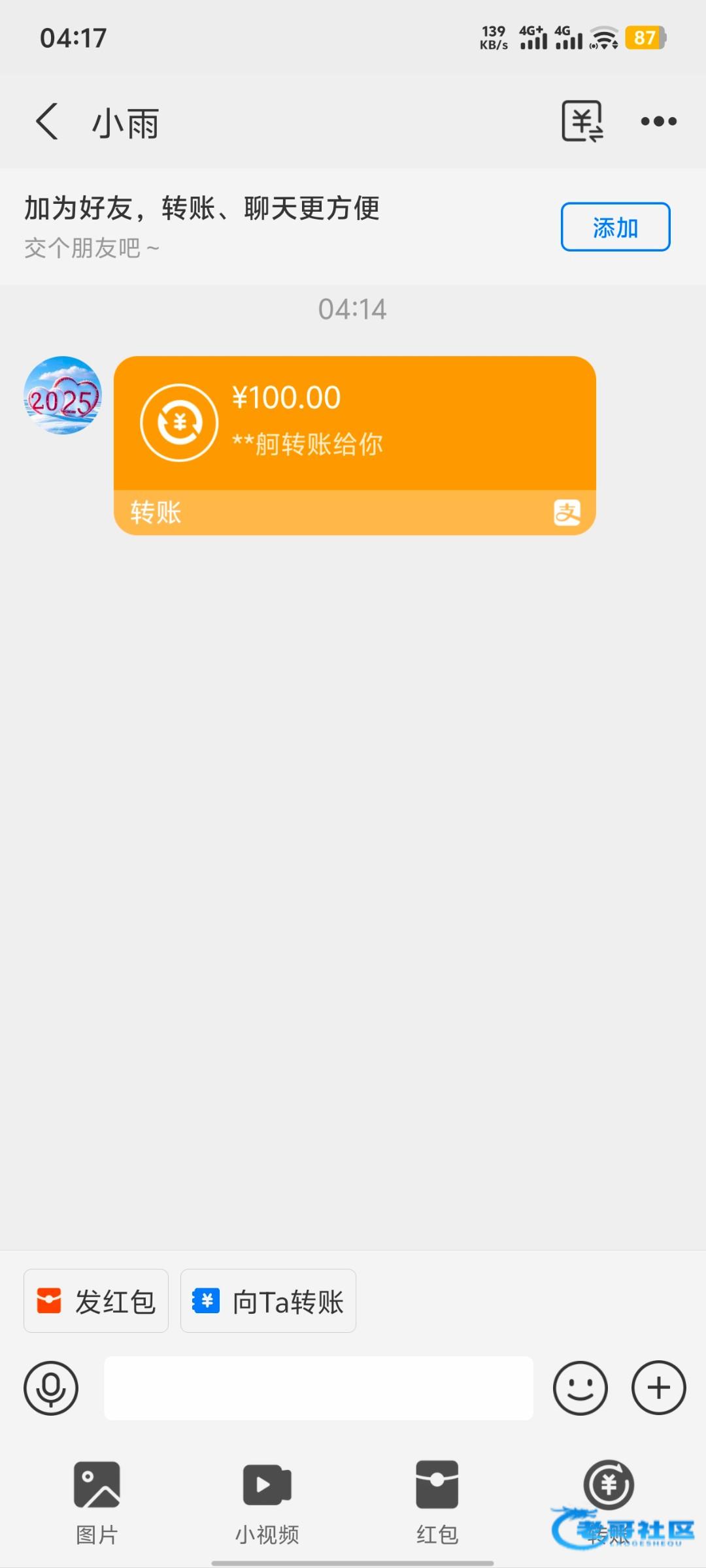The width and height of the screenshot is (706, 1568).
Task: Open the transfer records icon in the header
Action: pyautogui.click(x=582, y=122)
